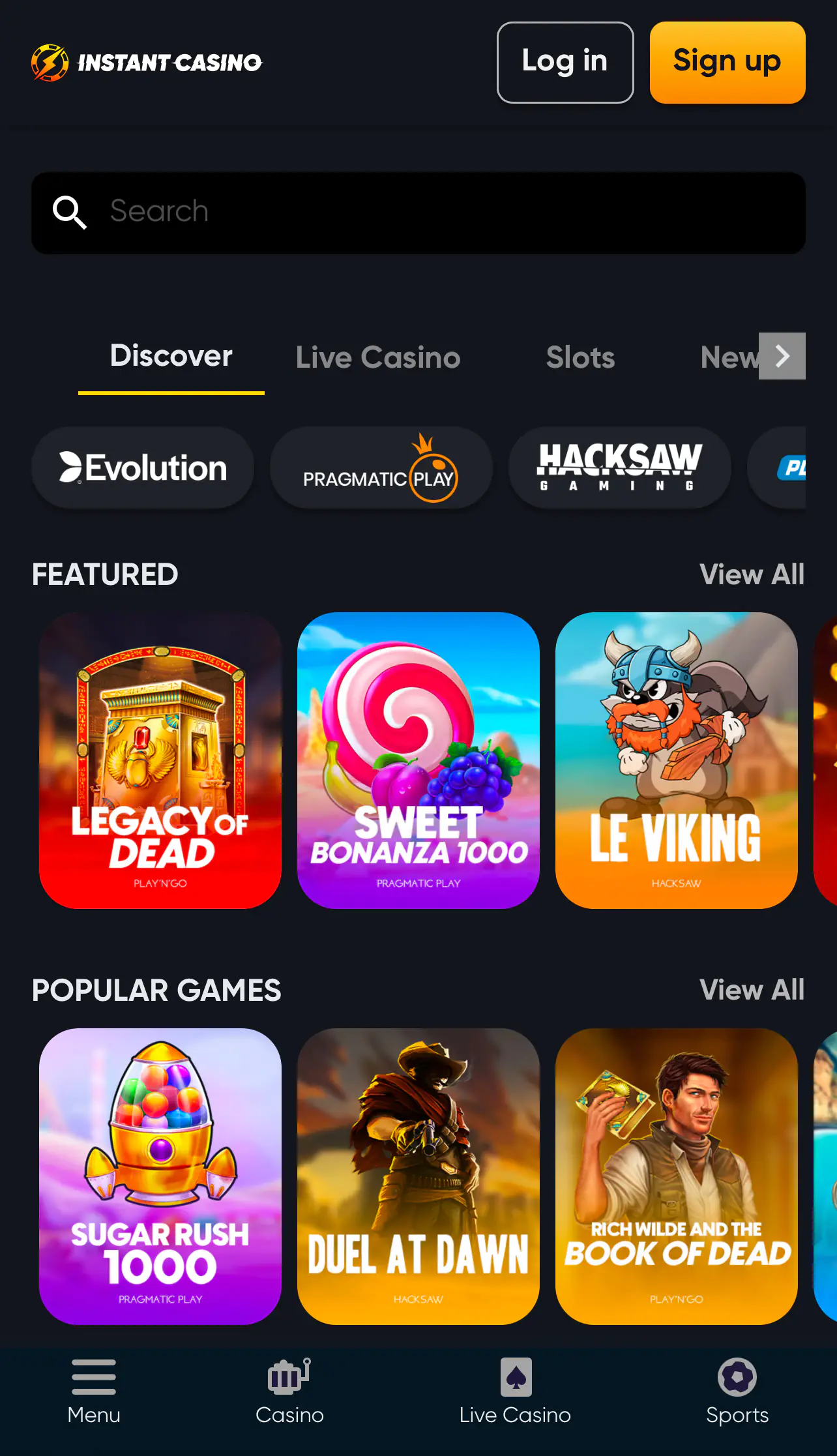Select the Pragmatic Play provider chip
Viewport: 837px width, 1456px height.
tap(381, 468)
